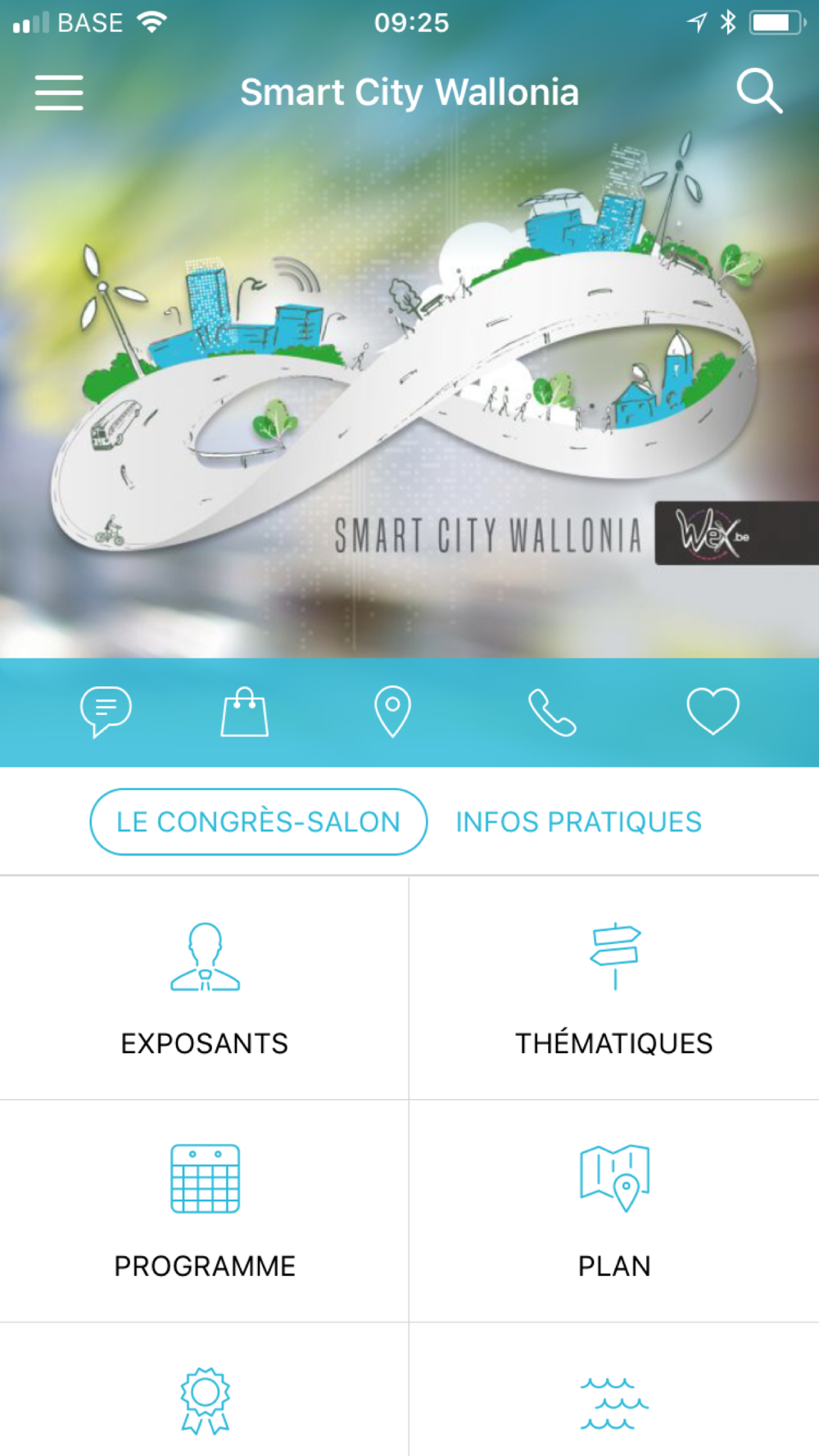819x1456 pixels.
Task: Open favorites heart icon
Action: click(x=713, y=712)
